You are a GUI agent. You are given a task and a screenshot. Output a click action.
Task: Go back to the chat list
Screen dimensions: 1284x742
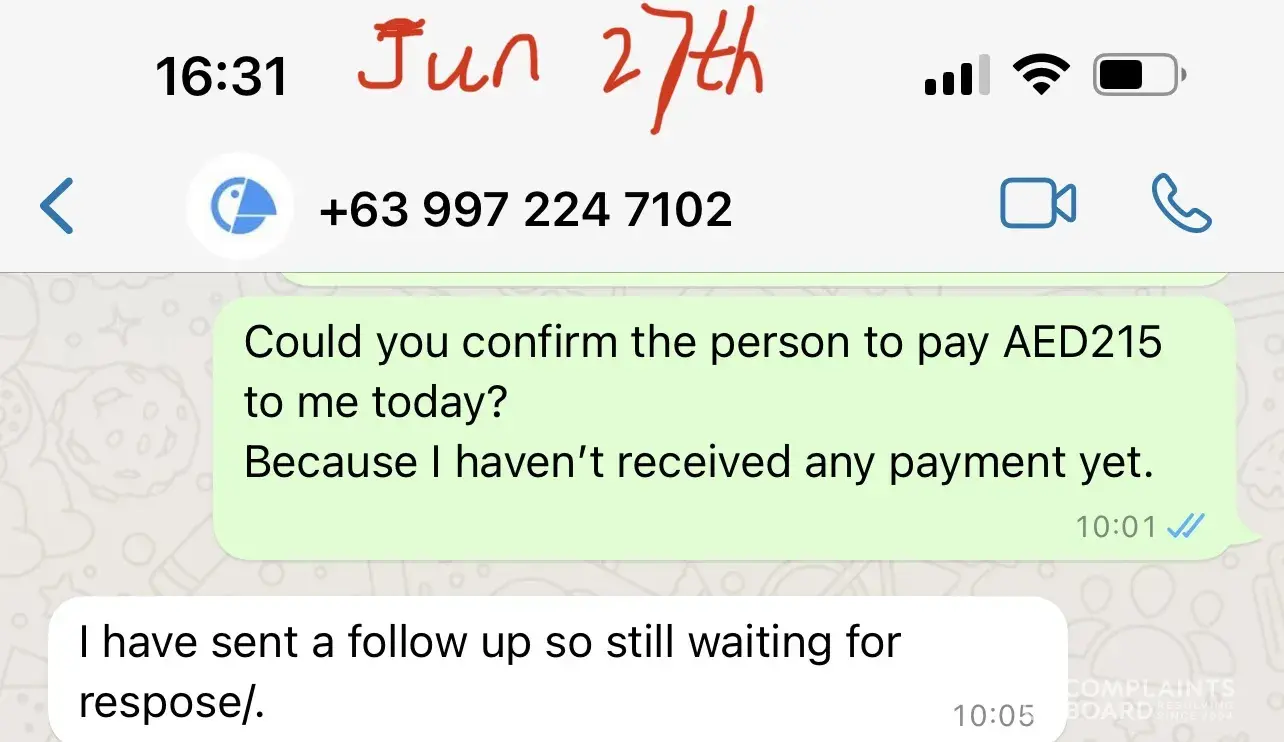pos(56,205)
